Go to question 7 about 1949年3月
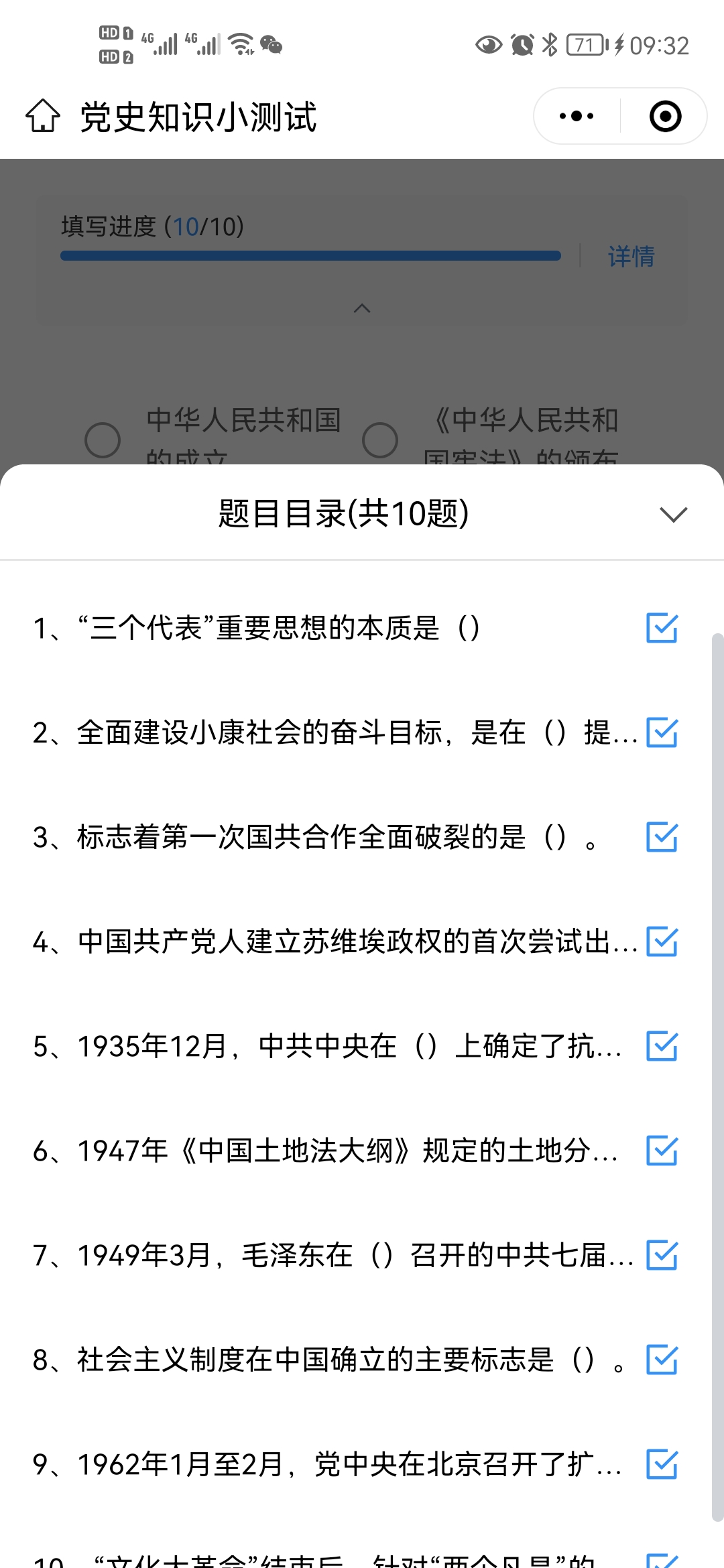 tap(355, 1256)
